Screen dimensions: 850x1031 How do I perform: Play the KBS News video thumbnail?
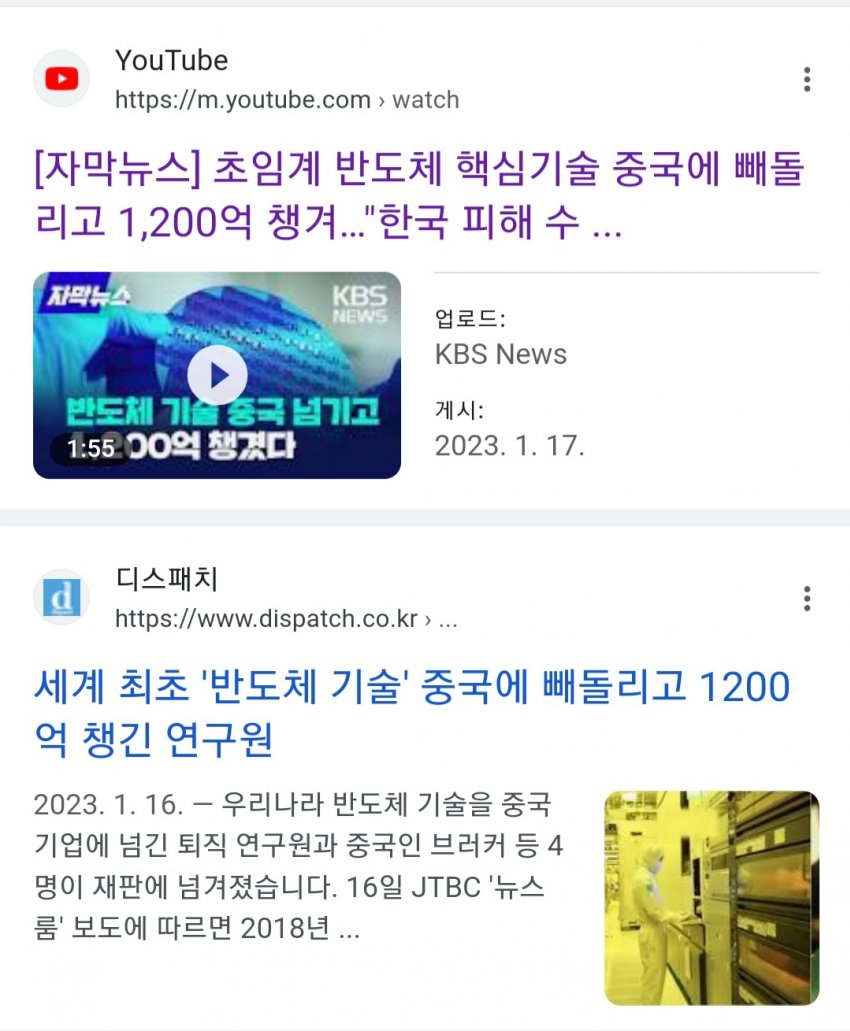(217, 376)
